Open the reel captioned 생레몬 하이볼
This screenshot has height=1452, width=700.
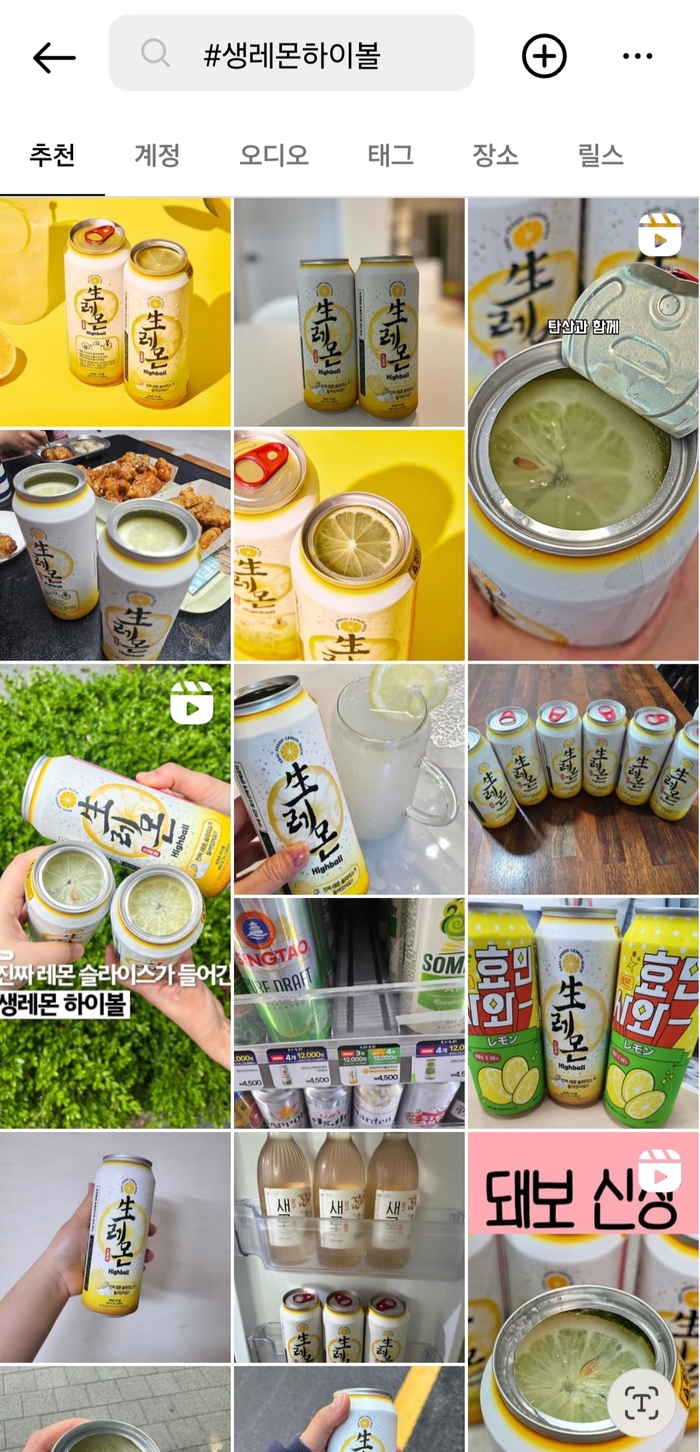(x=115, y=895)
